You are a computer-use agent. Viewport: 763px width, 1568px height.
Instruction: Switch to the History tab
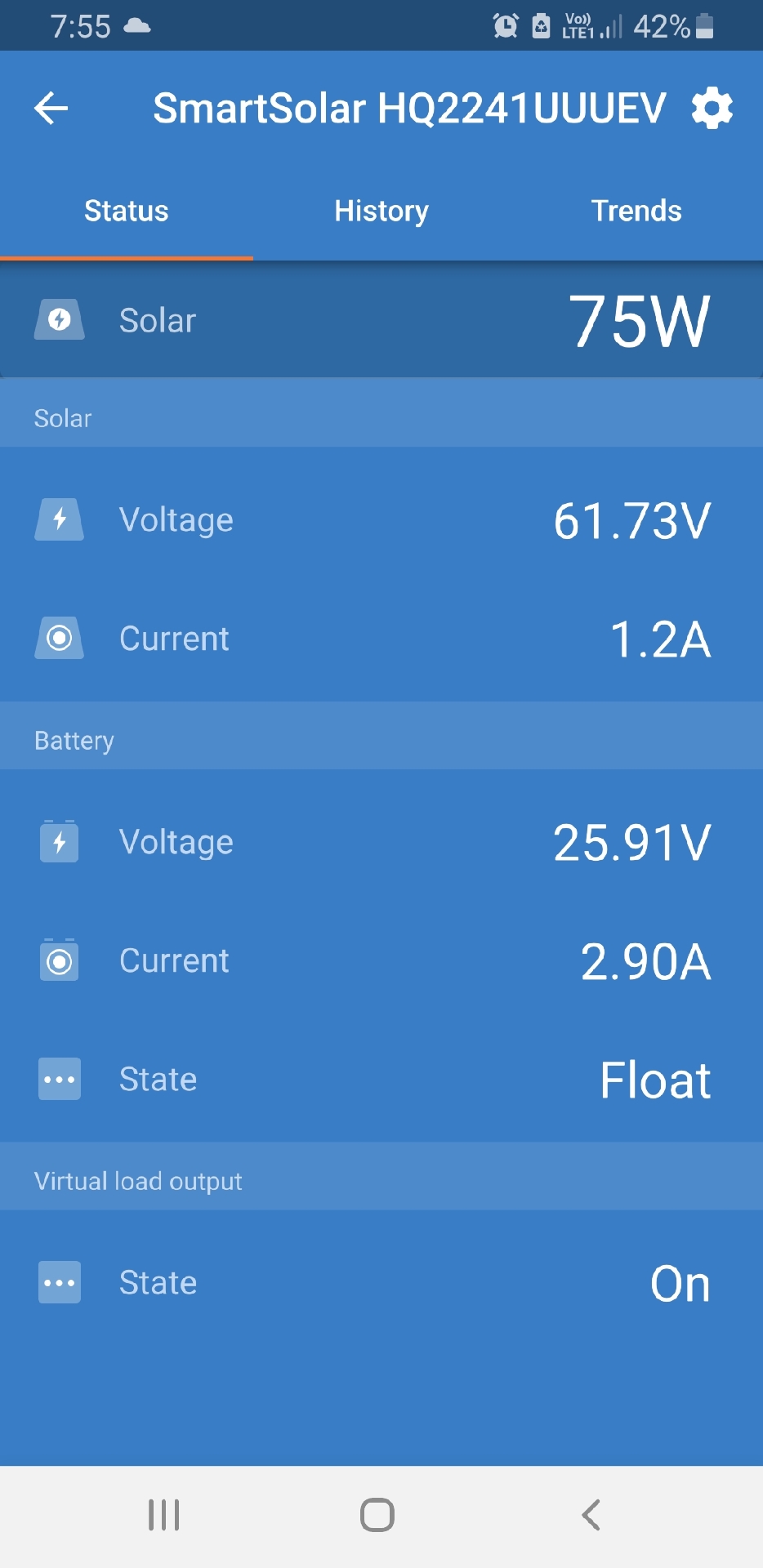[381, 211]
